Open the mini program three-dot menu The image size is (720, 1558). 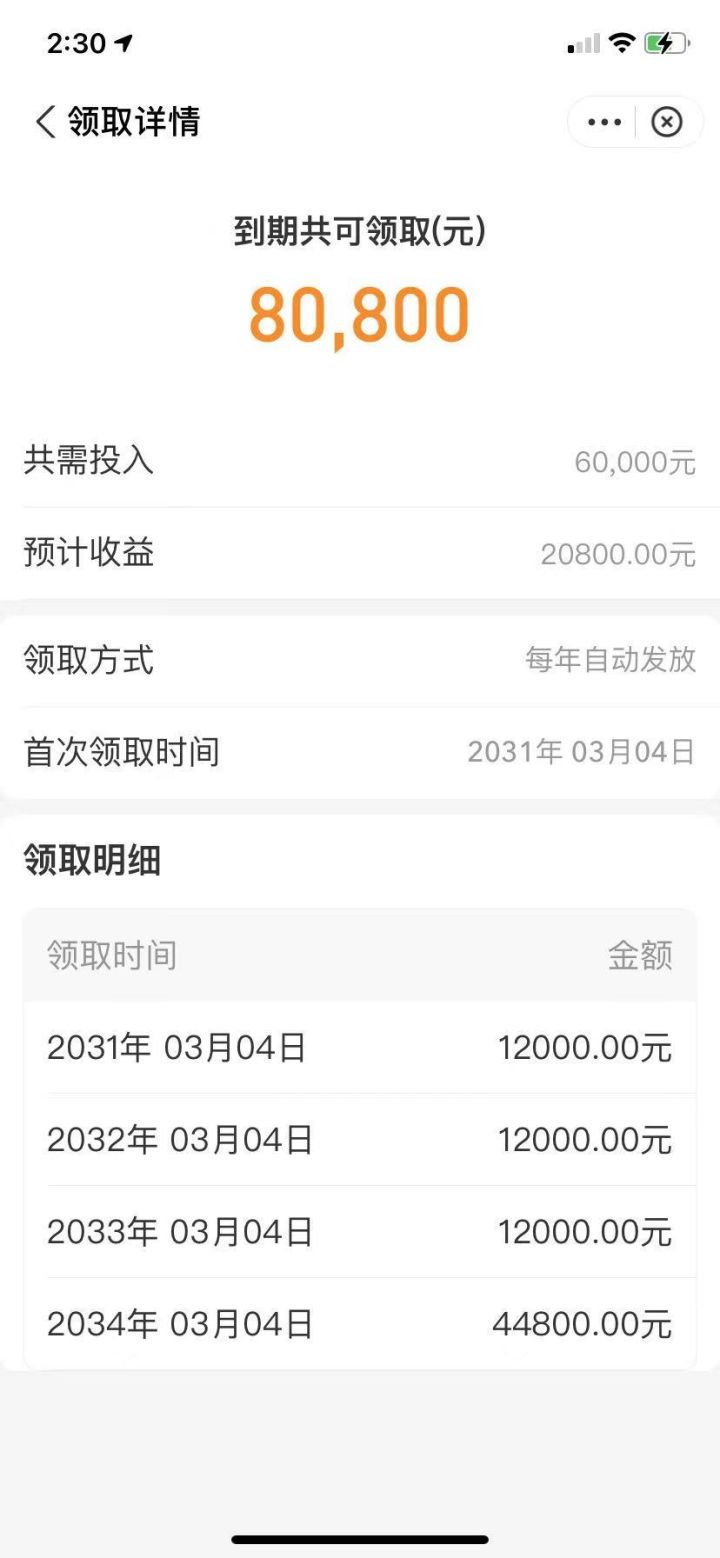click(x=604, y=122)
